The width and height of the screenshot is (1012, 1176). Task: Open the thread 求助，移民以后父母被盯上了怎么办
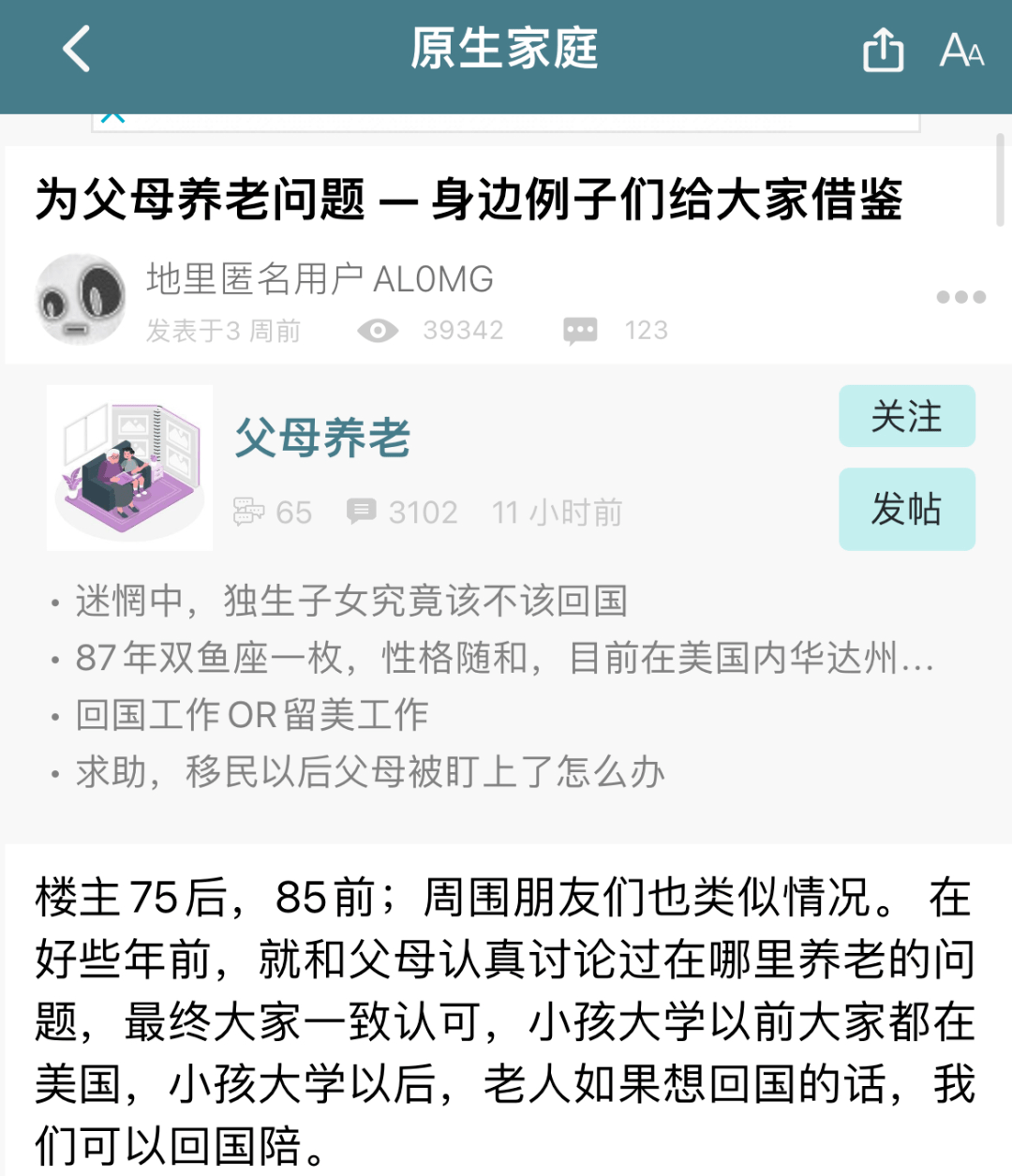pyautogui.click(x=370, y=773)
